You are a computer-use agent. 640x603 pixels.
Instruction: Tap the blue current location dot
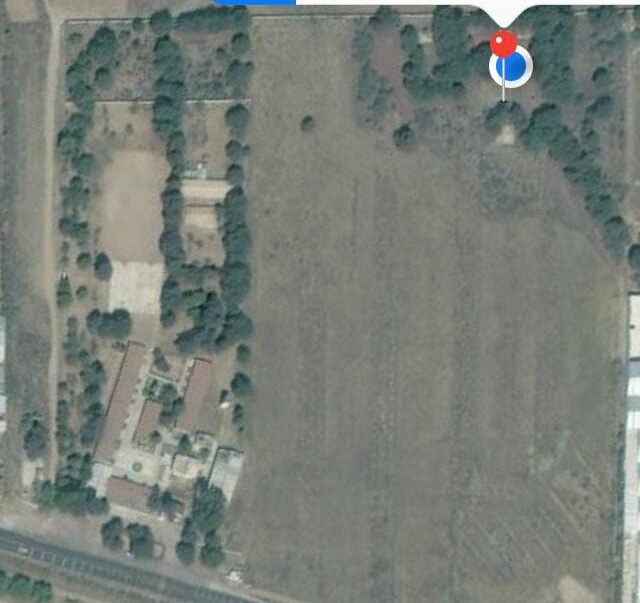click(x=512, y=69)
